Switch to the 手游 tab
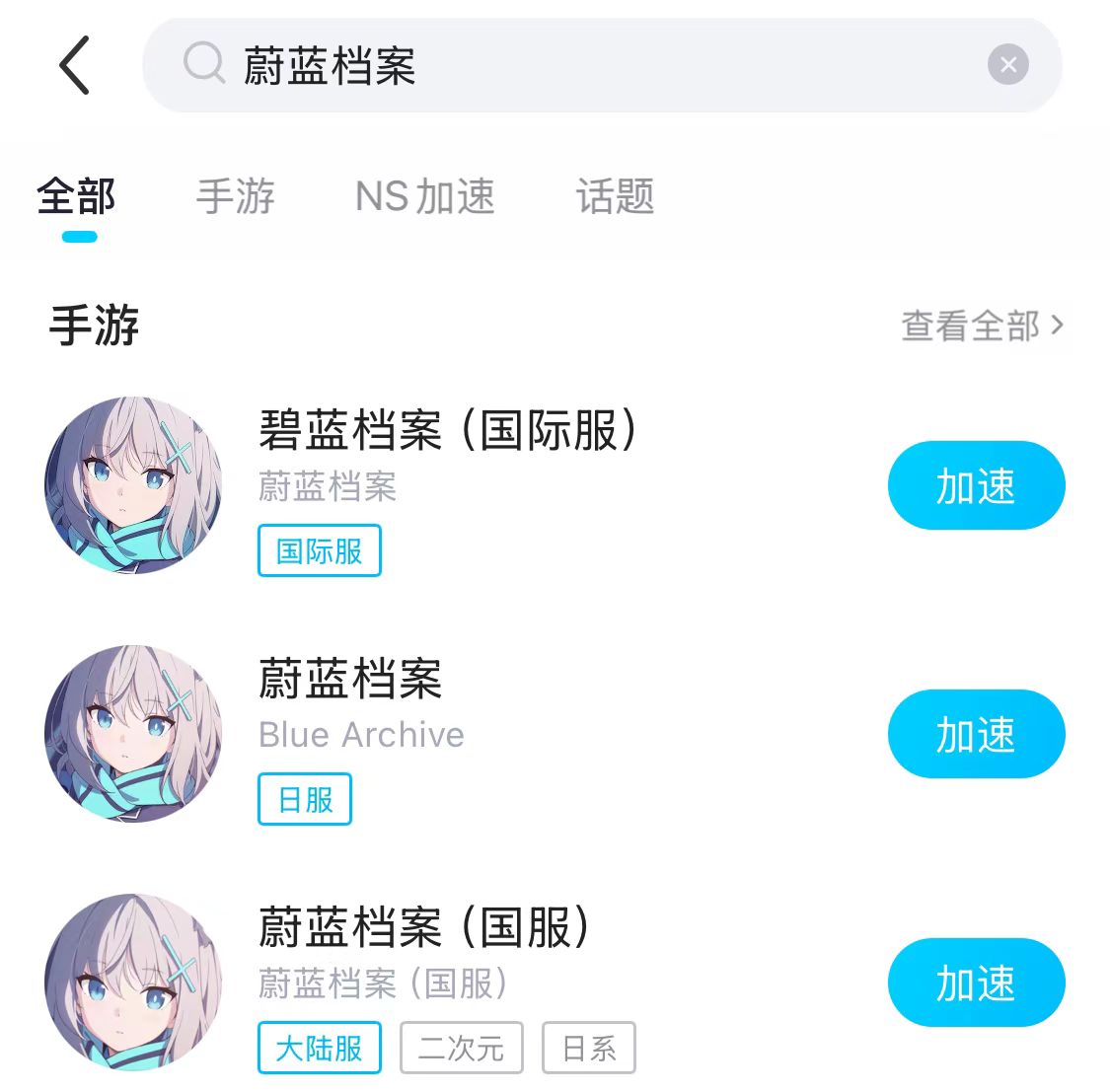Screen dimensions: 1110x1092 235,196
